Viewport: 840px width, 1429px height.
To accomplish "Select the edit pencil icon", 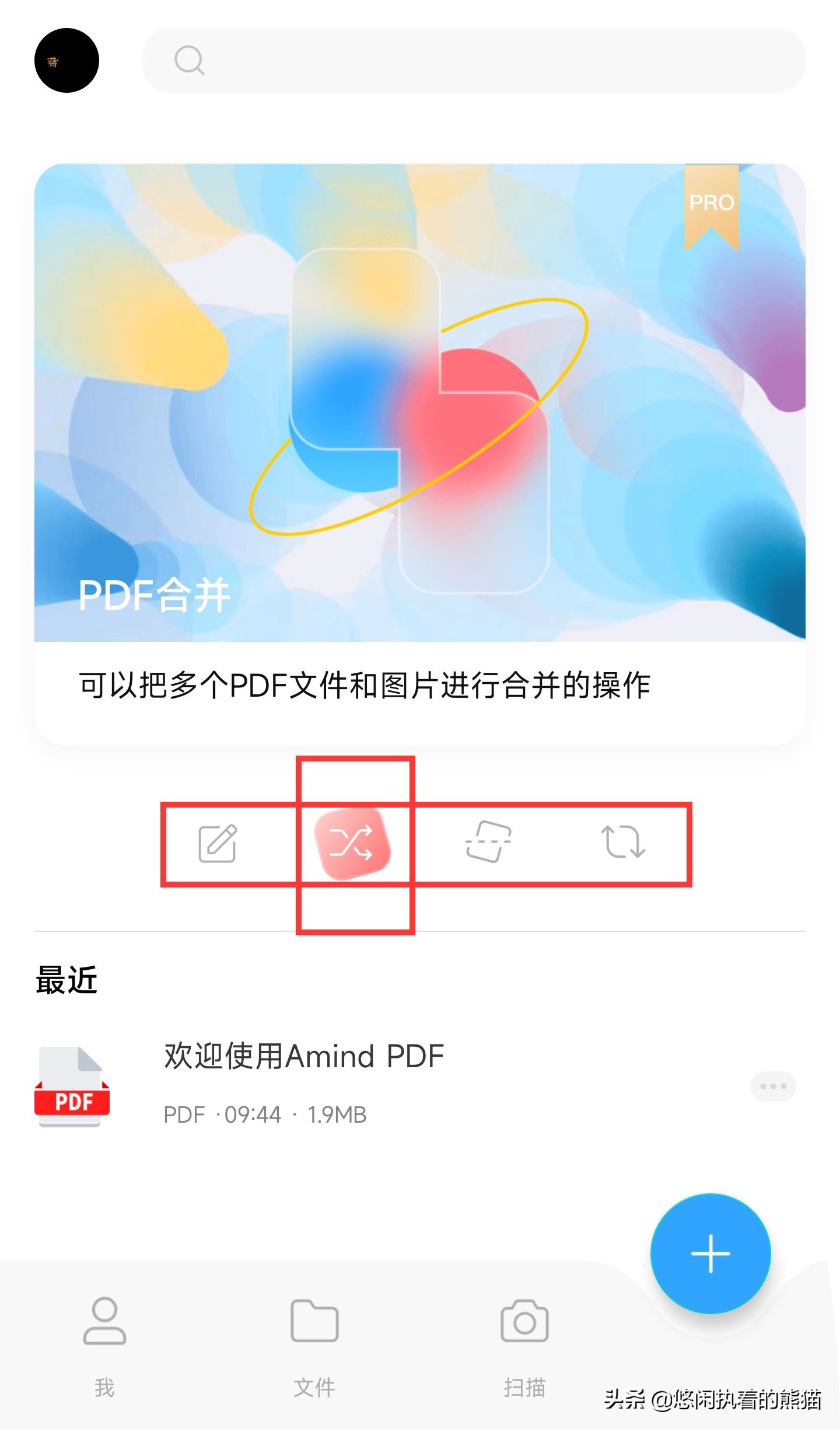I will 218,843.
